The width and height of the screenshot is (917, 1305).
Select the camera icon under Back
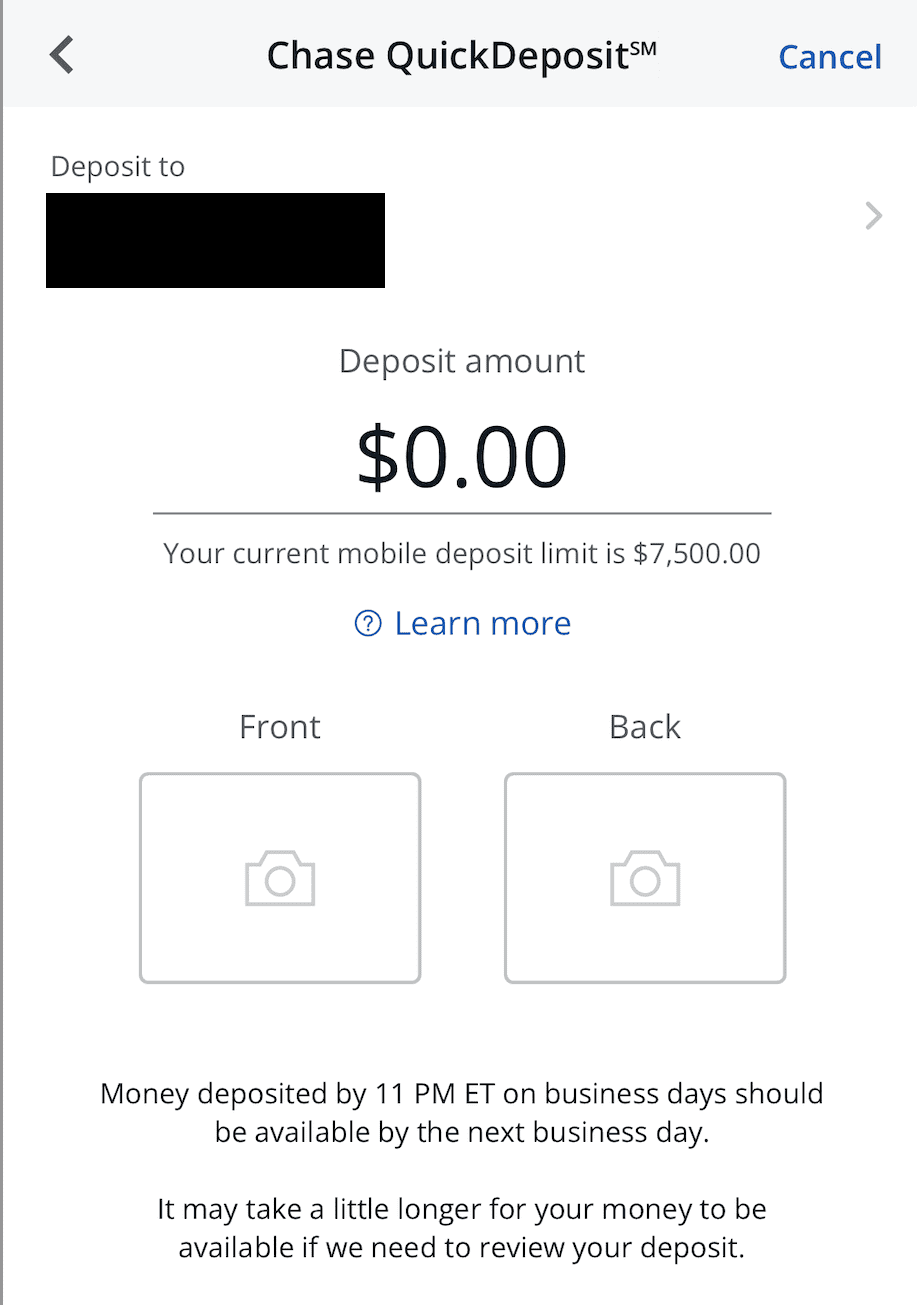[644, 878]
